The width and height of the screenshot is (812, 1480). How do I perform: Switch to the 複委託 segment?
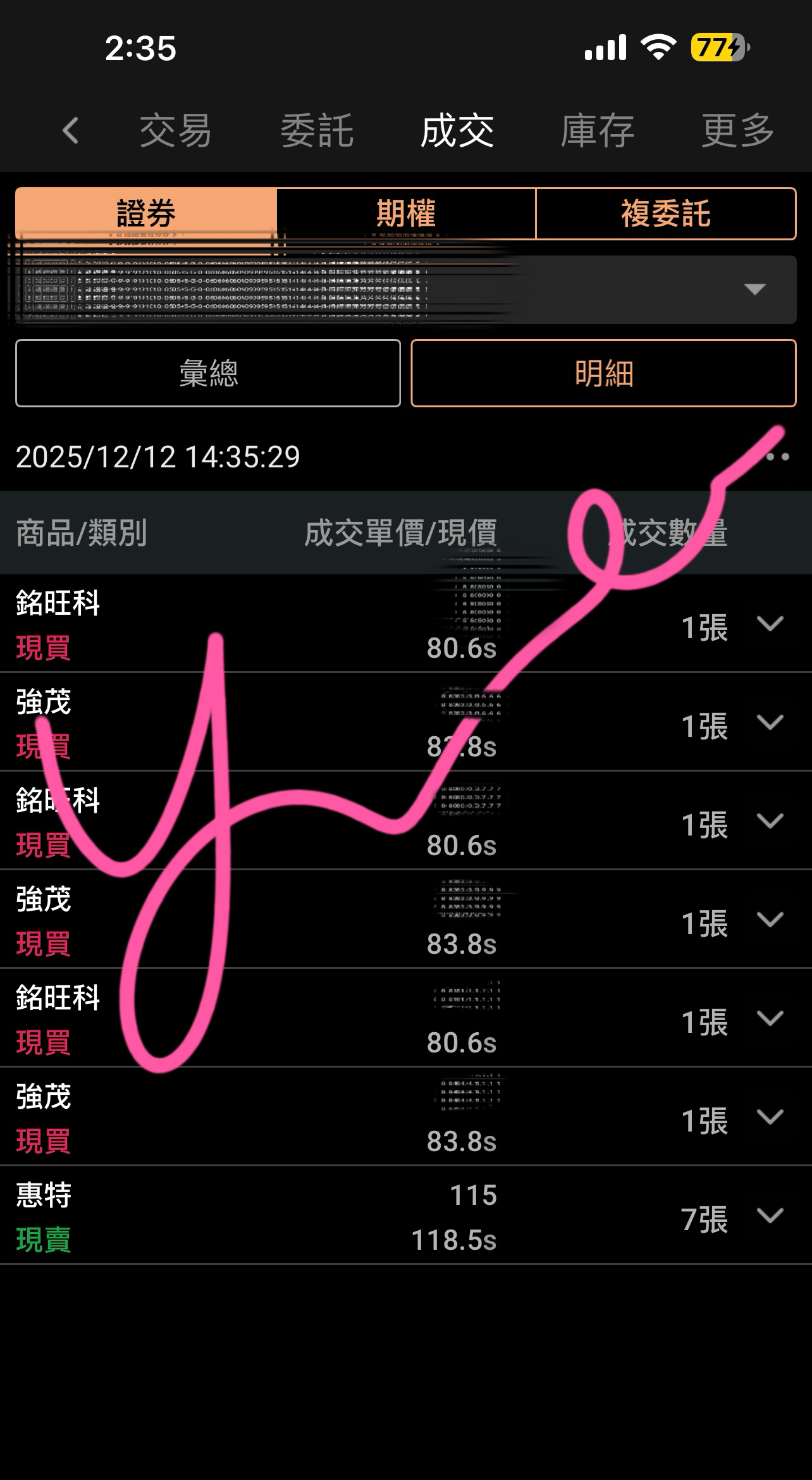tap(665, 213)
